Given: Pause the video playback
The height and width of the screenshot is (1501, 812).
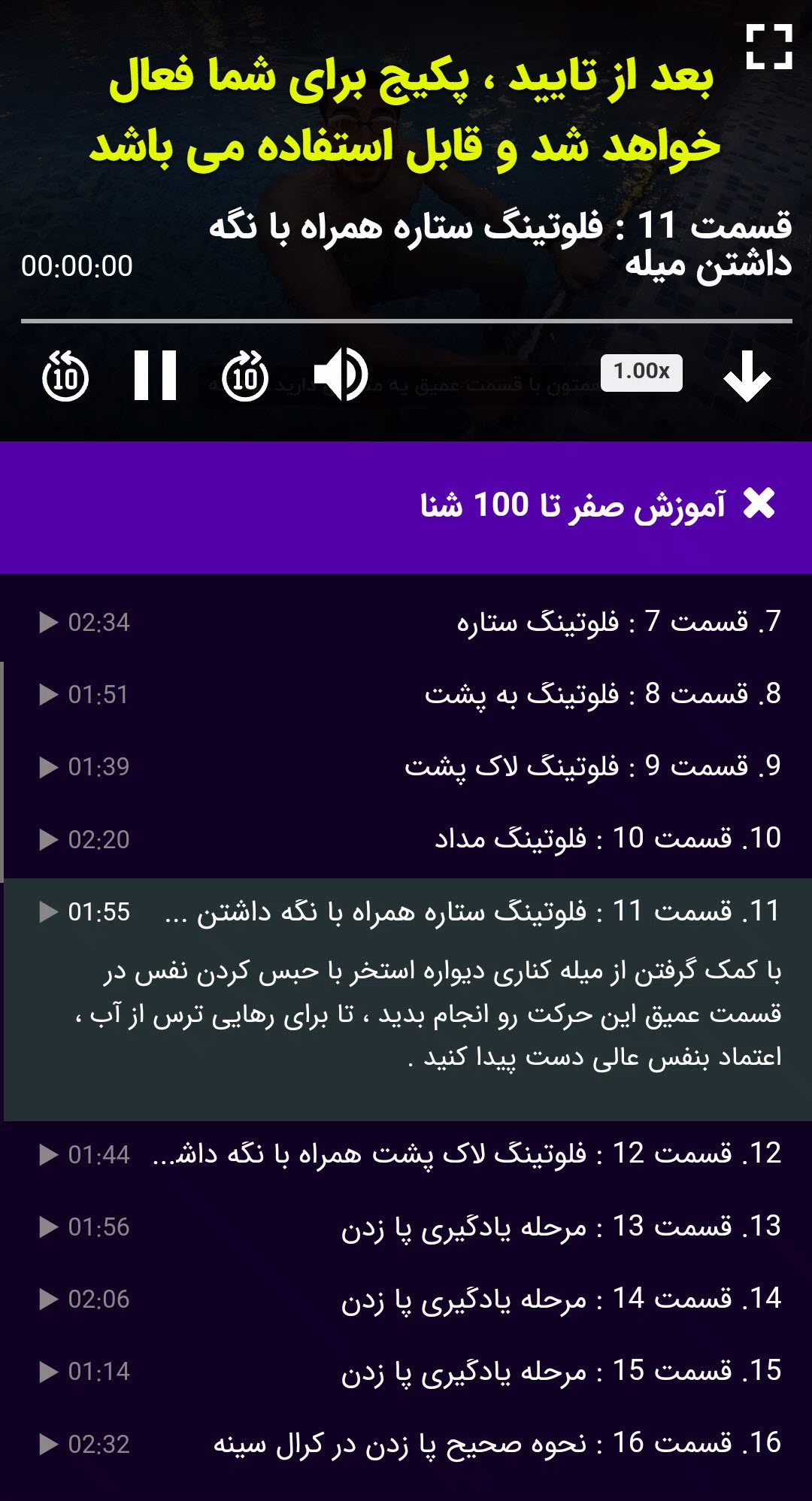Looking at the screenshot, I should [x=155, y=375].
